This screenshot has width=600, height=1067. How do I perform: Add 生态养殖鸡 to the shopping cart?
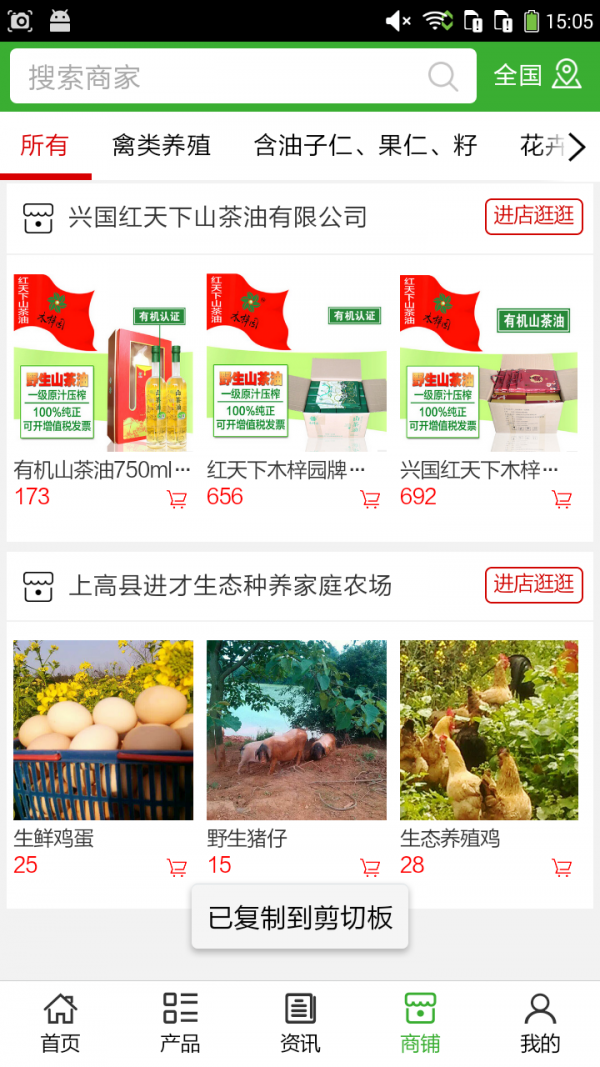[562, 868]
